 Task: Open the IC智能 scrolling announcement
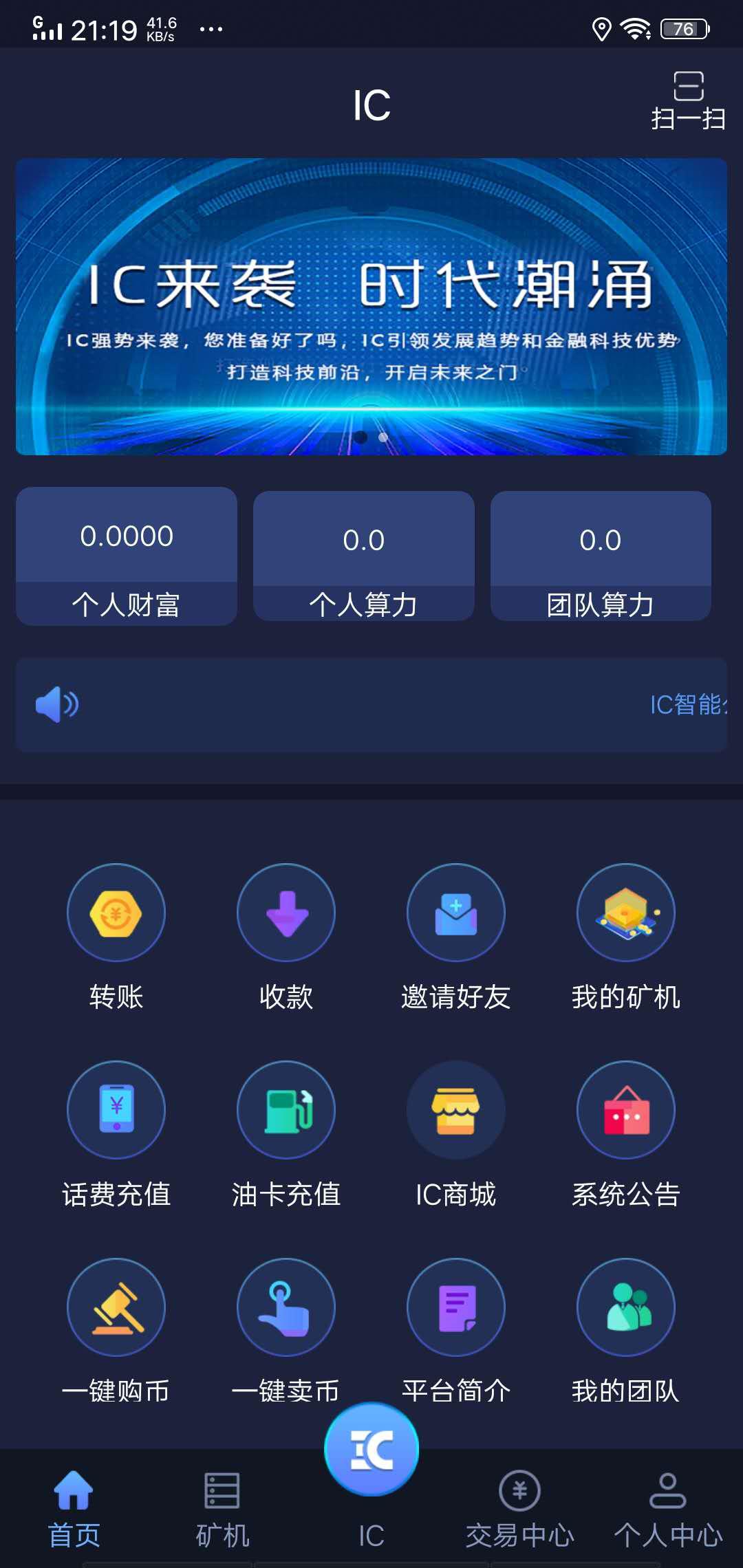tap(680, 704)
